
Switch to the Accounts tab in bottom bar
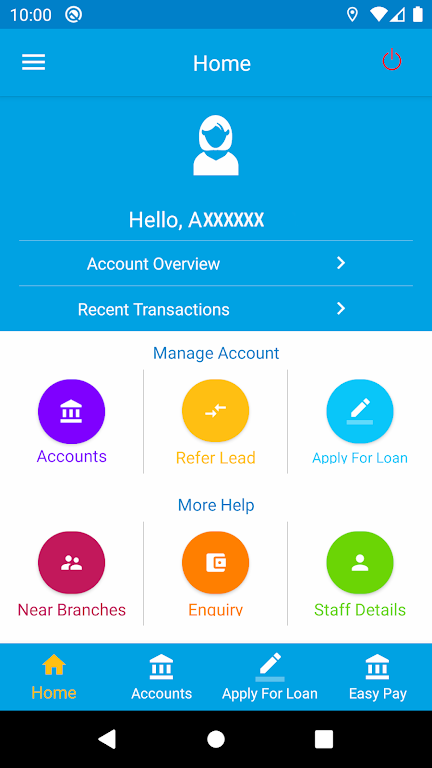coord(162,677)
